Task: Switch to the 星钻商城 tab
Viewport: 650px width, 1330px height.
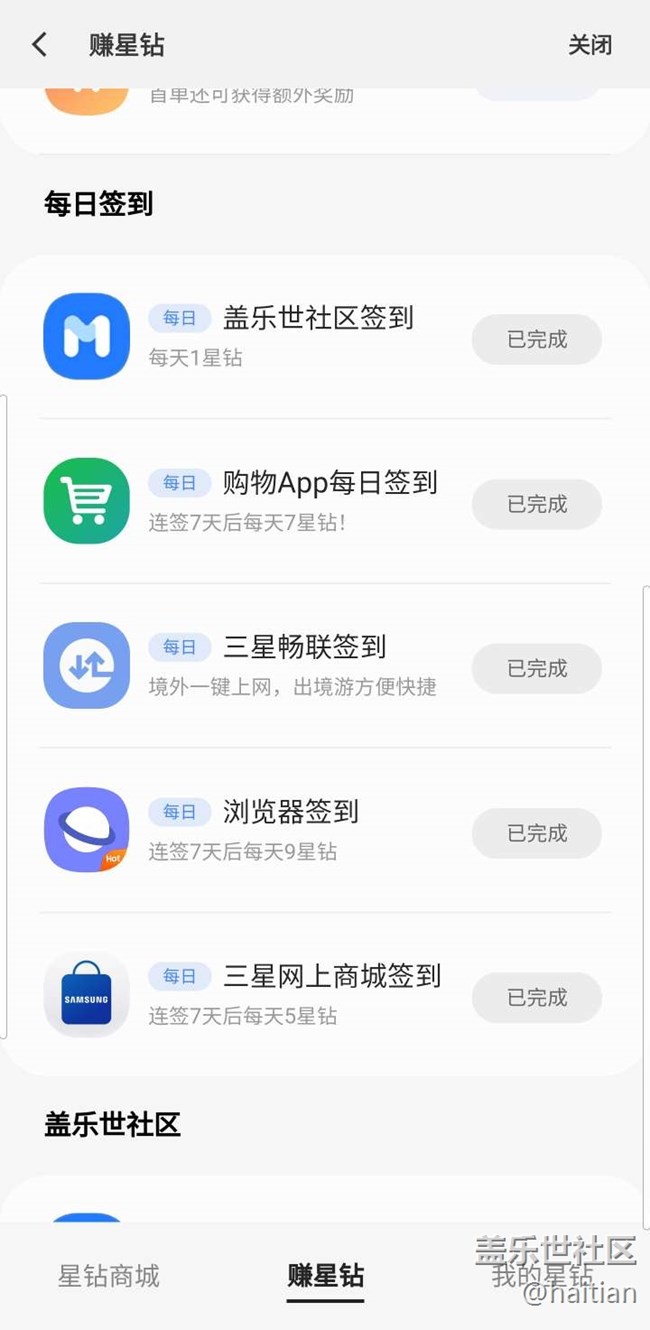Action: coord(108,1276)
